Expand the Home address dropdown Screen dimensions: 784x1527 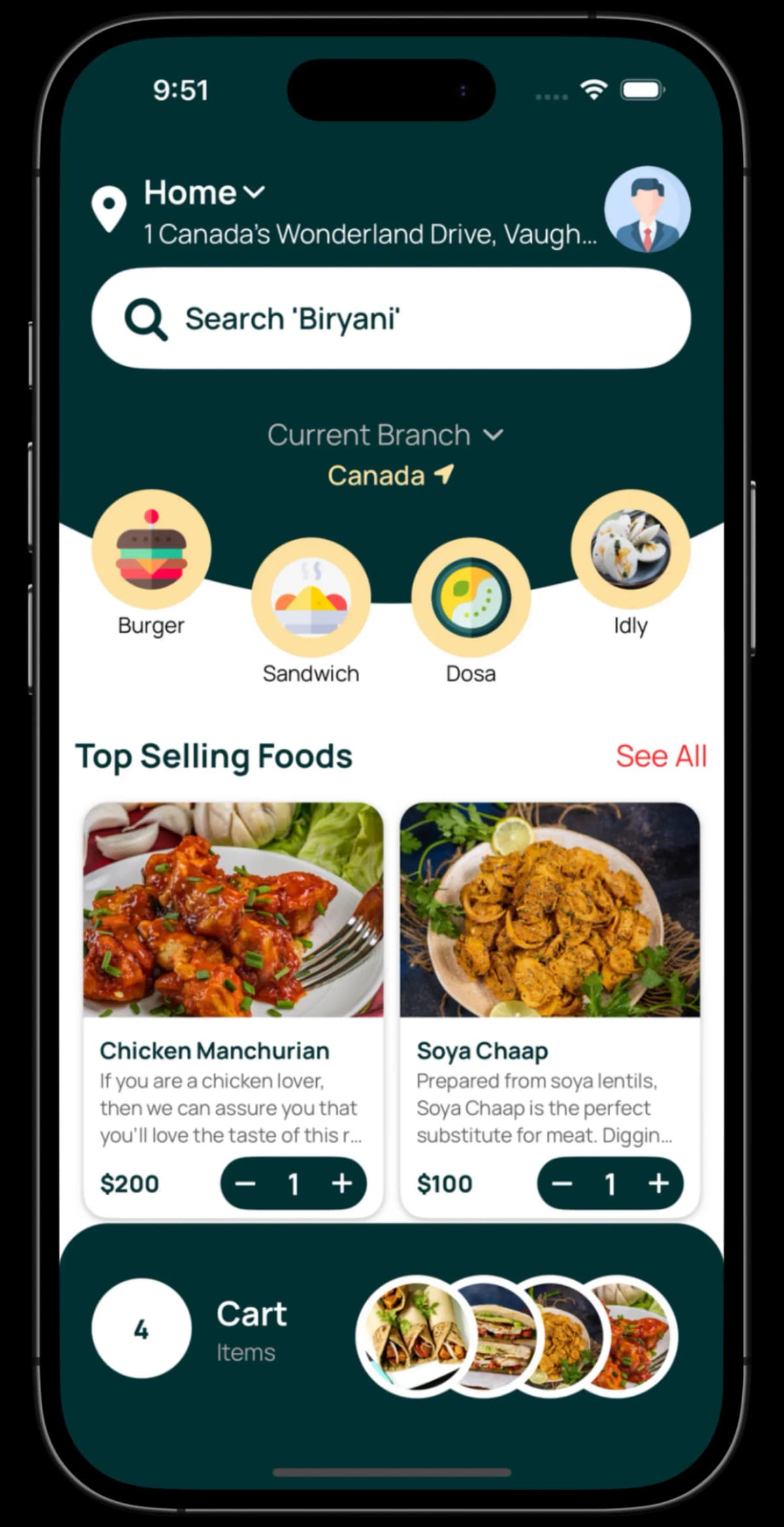click(253, 192)
